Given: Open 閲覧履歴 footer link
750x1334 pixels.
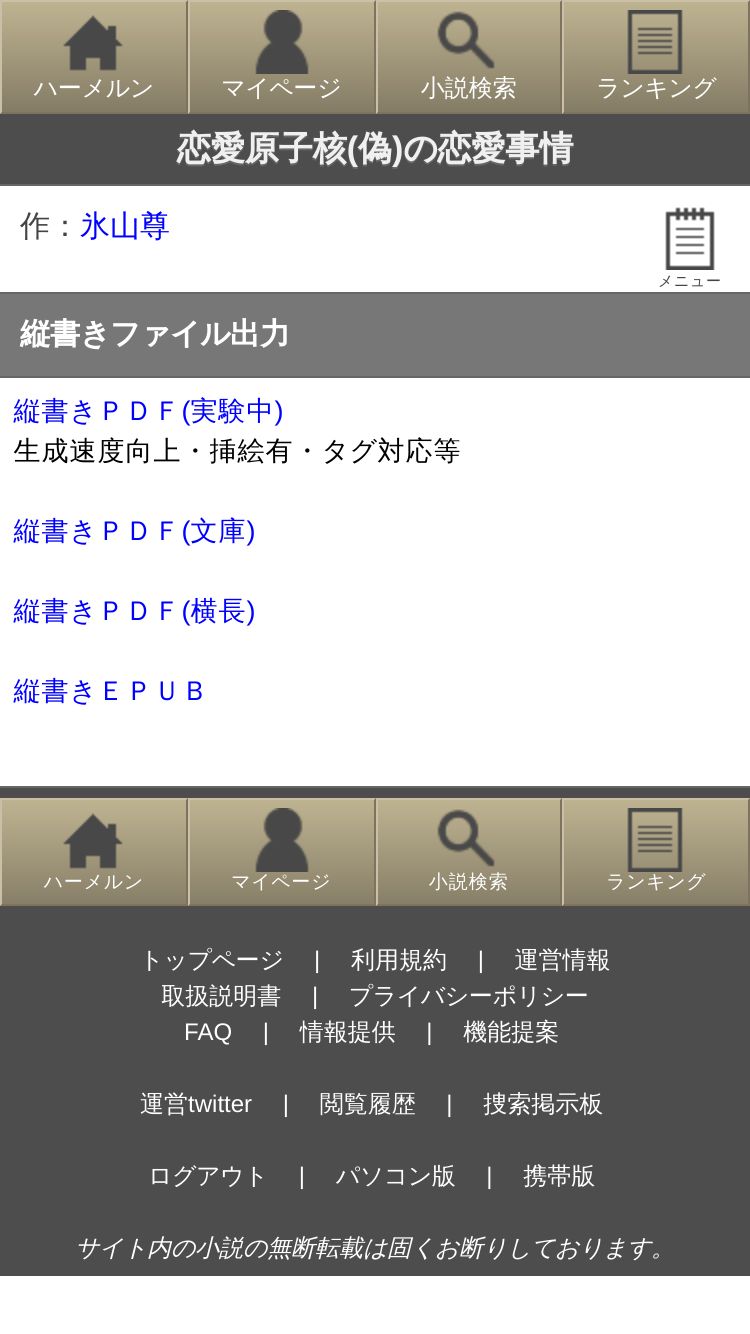Looking at the screenshot, I should [367, 1104].
